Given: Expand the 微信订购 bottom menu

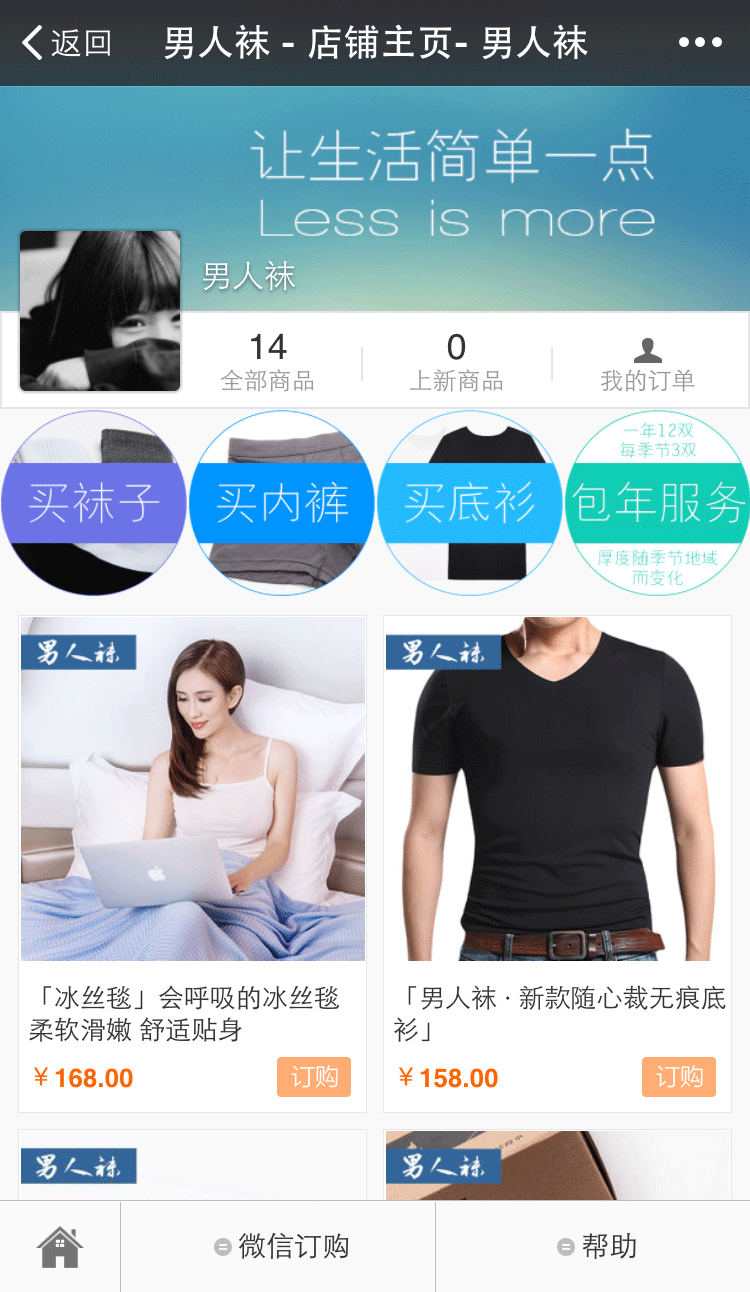Looking at the screenshot, I should click(280, 1247).
